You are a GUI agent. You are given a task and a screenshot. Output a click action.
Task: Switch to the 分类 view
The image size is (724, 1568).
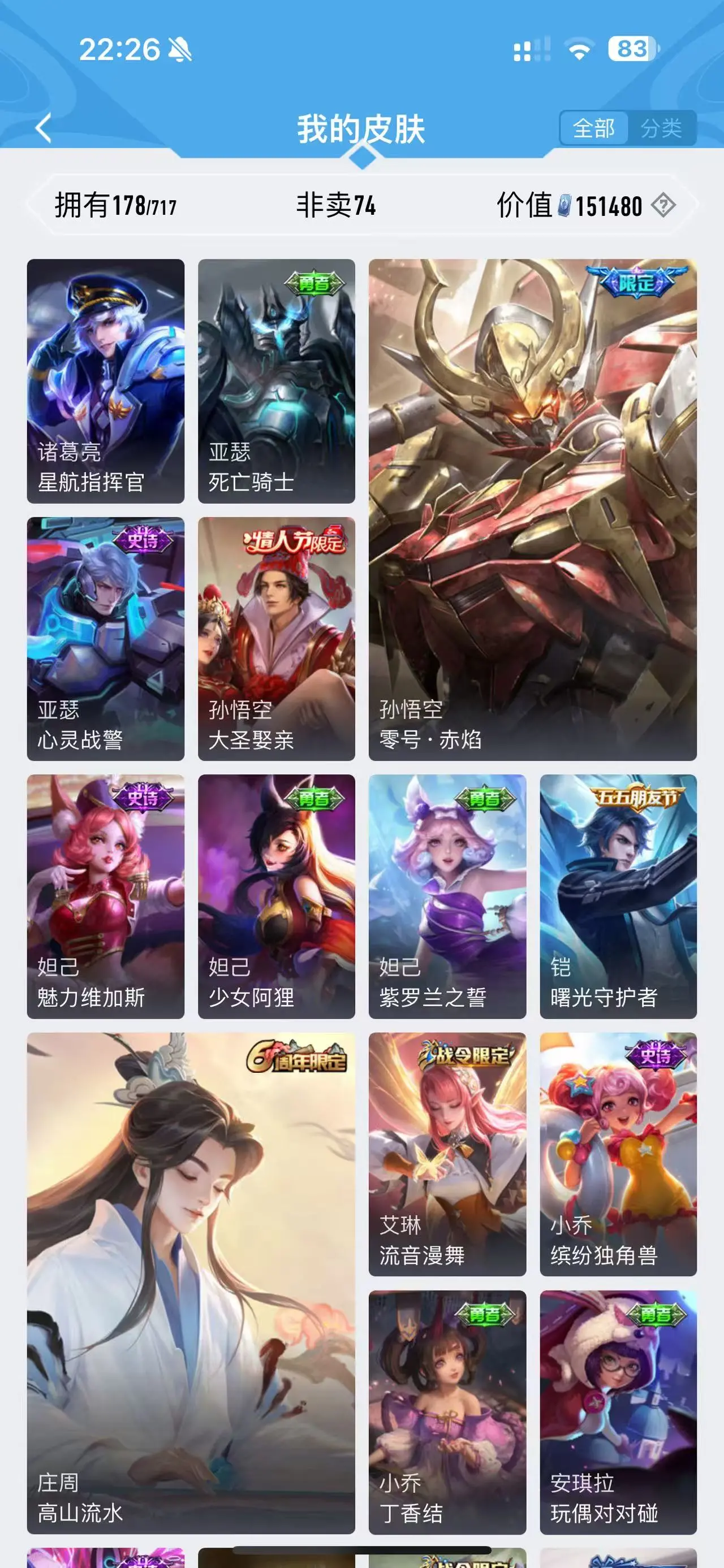pos(661,128)
